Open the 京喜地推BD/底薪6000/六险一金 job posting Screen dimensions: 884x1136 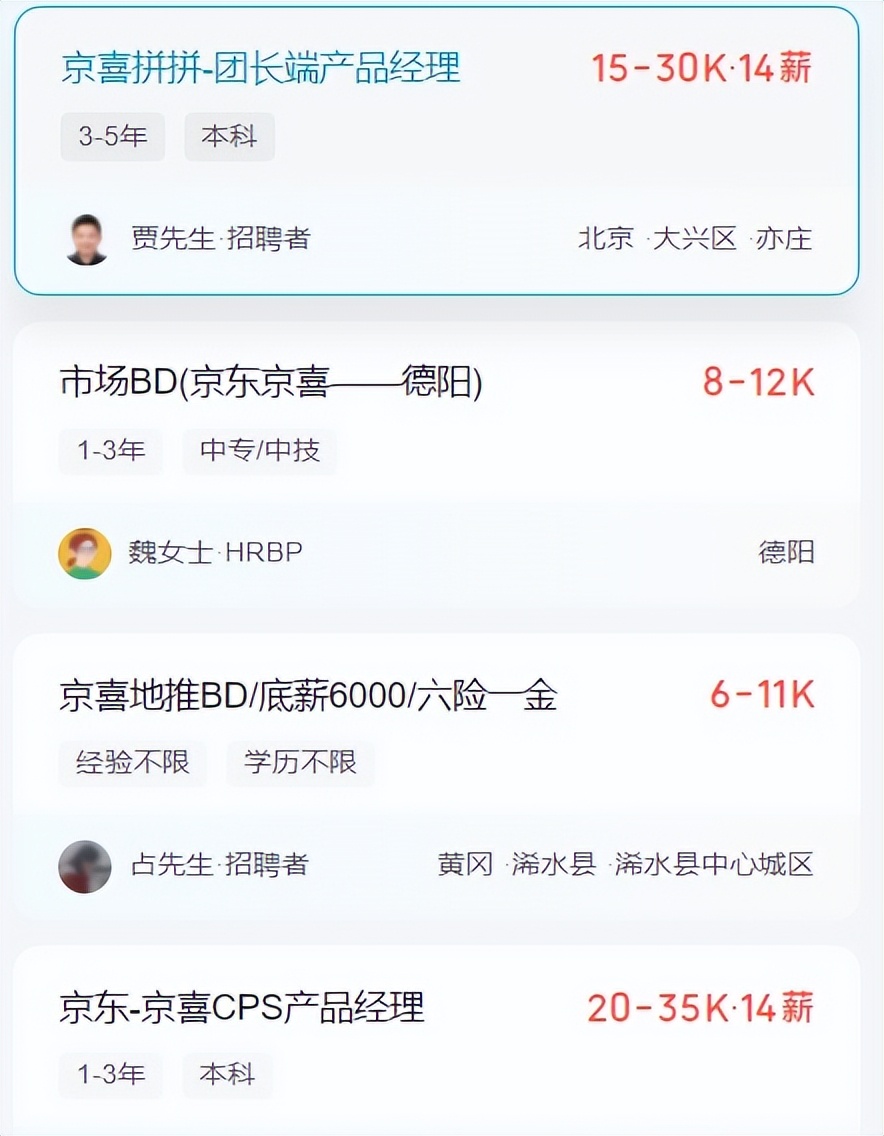[310, 696]
